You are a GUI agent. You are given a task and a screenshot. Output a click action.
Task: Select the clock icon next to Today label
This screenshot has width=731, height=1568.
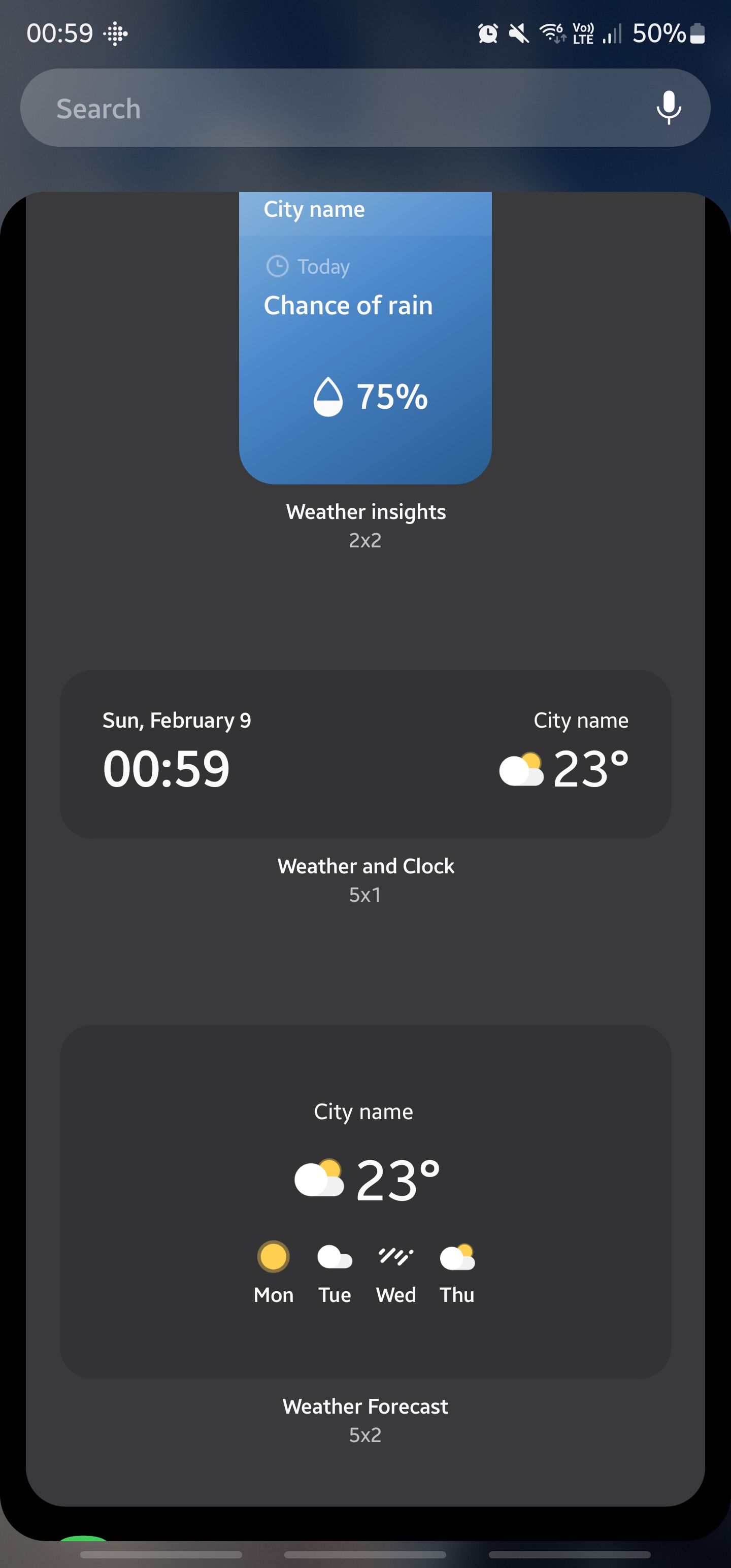coord(277,266)
